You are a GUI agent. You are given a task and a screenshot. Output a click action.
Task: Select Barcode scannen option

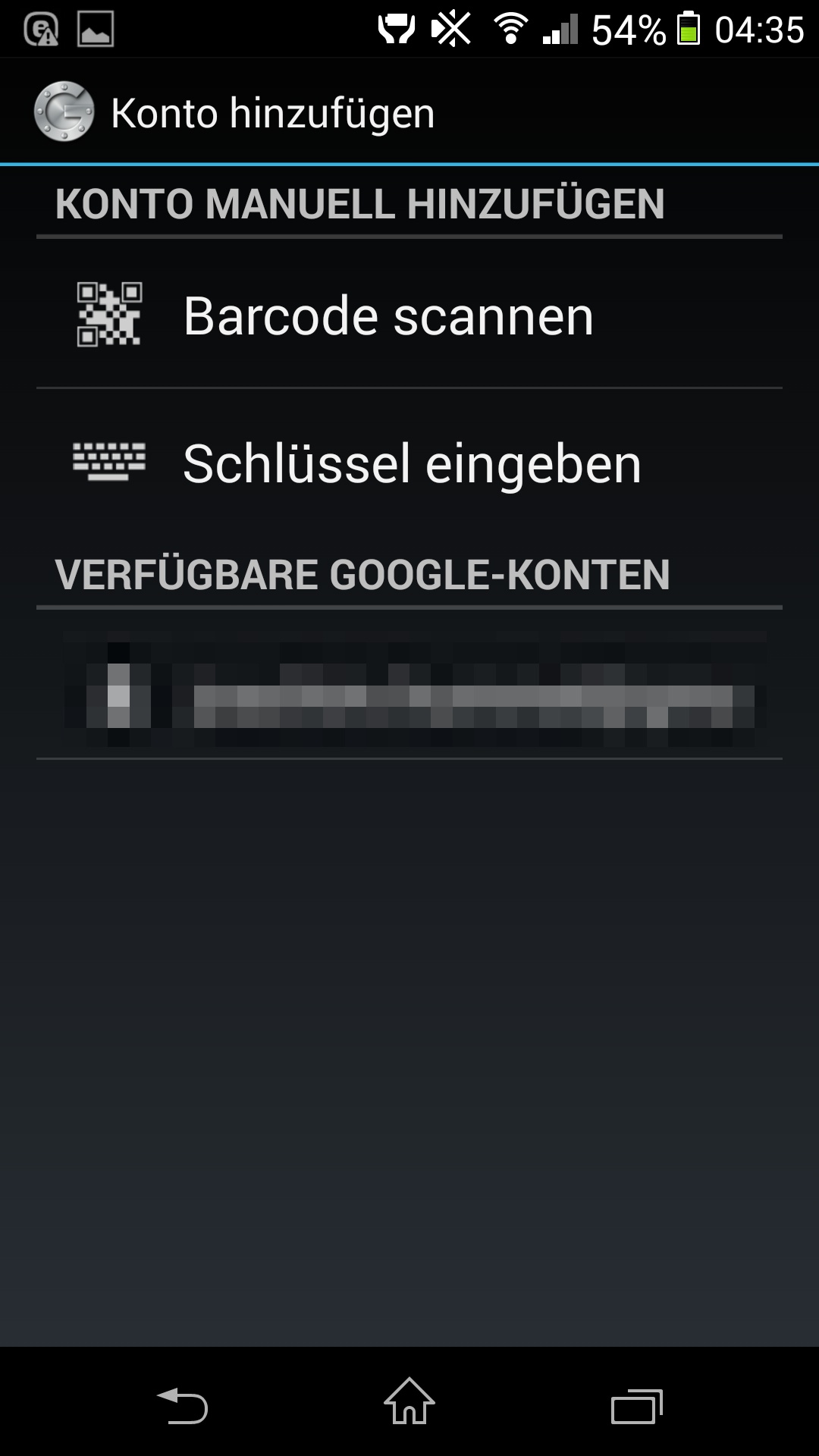pyautogui.click(x=409, y=315)
